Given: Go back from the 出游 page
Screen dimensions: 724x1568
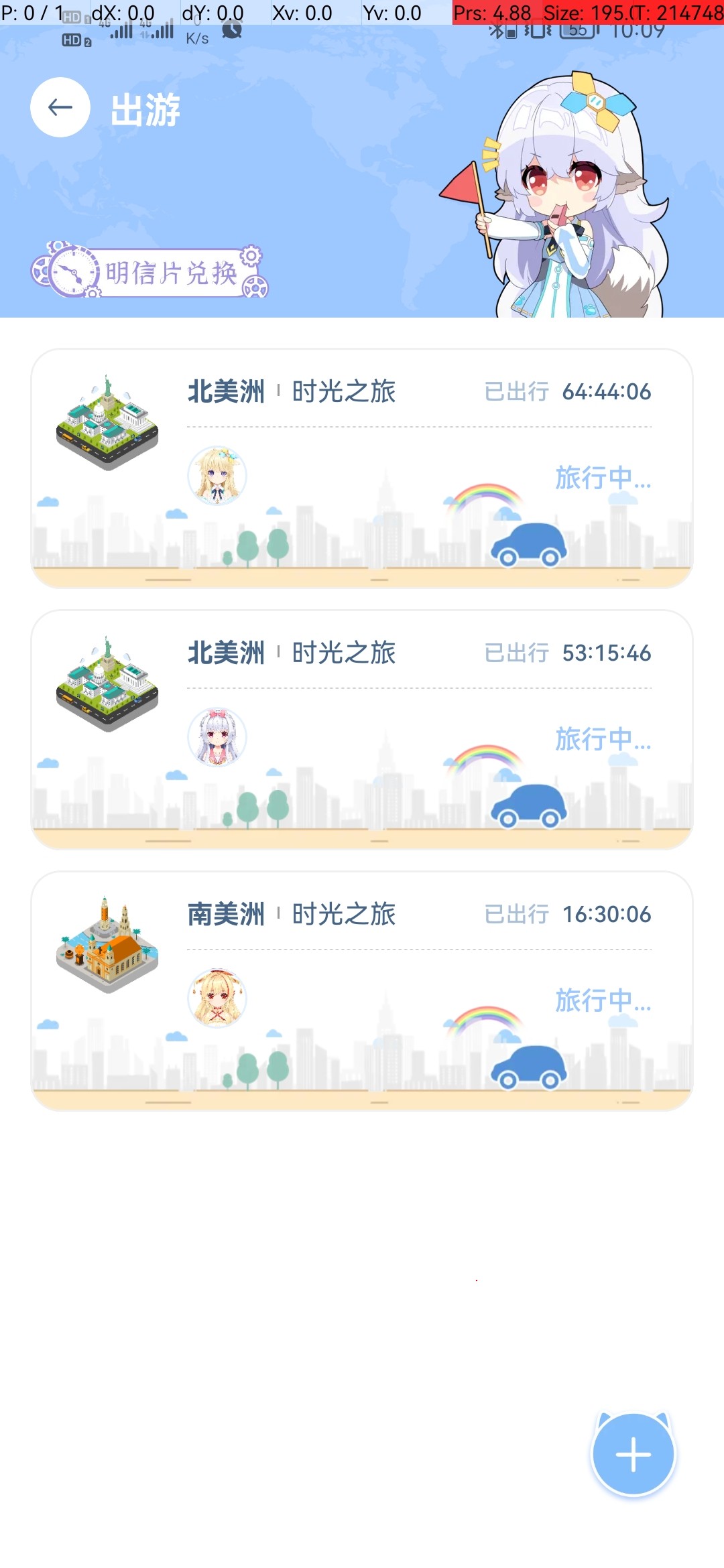Looking at the screenshot, I should coord(60,107).
